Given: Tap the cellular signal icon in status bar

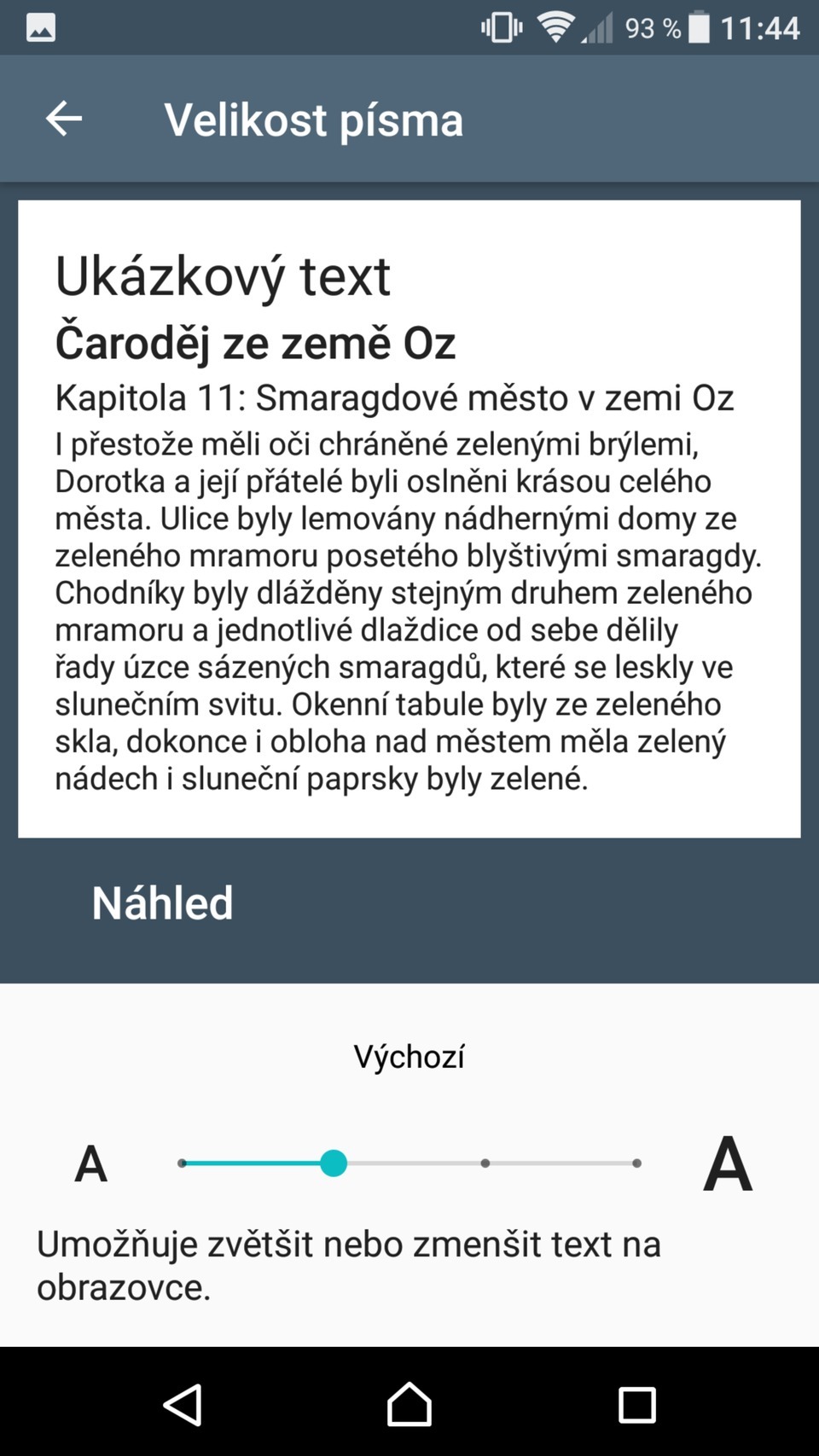Looking at the screenshot, I should pyautogui.click(x=597, y=26).
